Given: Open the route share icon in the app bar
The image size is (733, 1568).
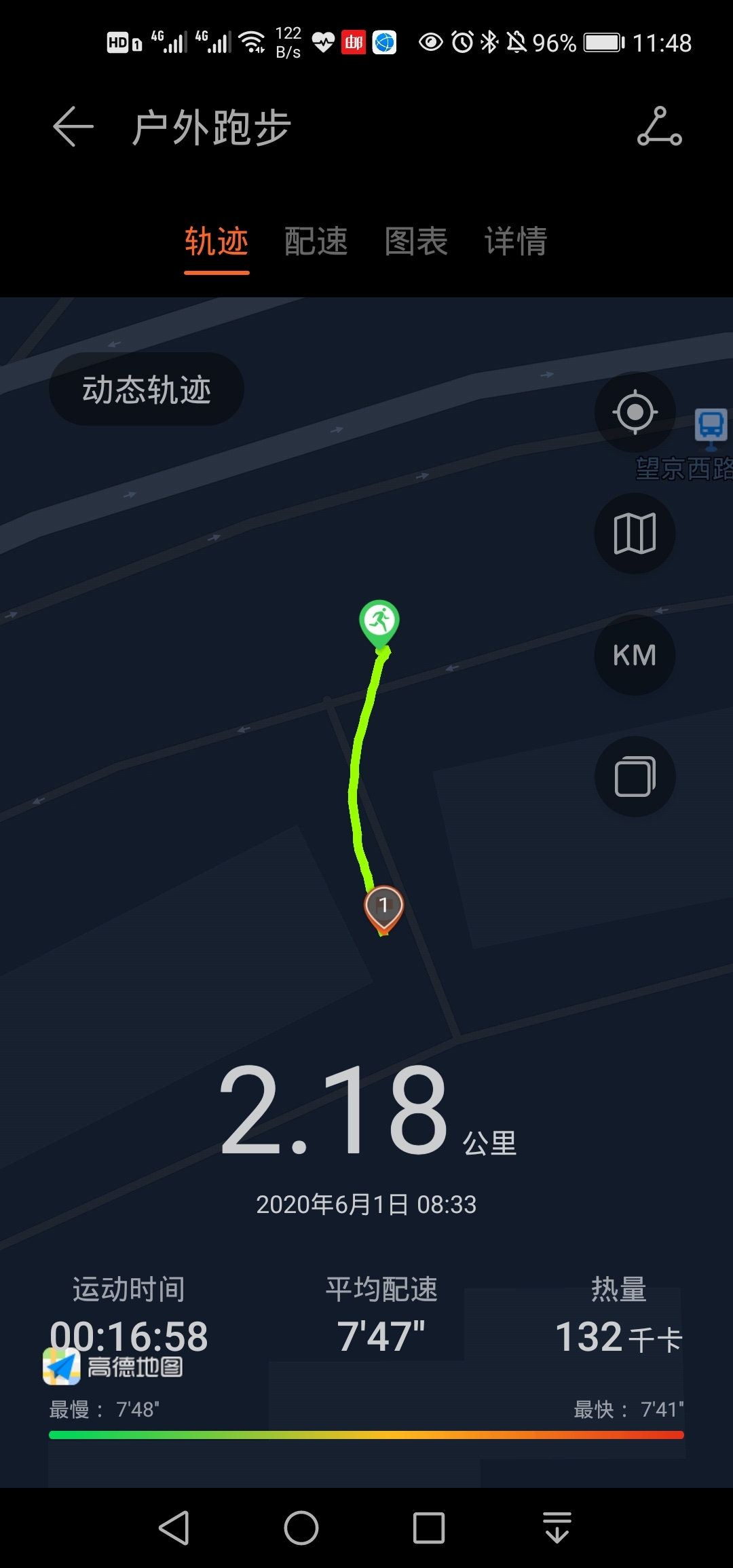Looking at the screenshot, I should pos(659,127).
